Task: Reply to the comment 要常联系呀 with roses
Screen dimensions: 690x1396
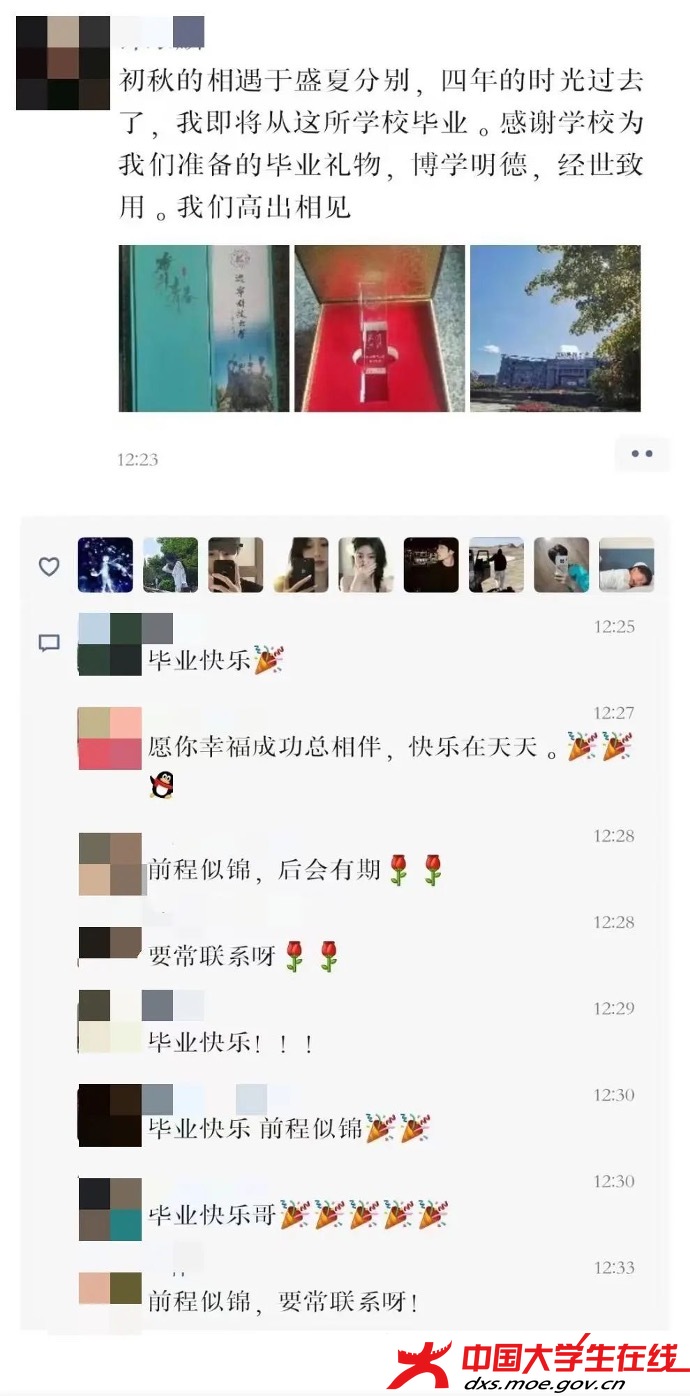Action: coord(211,956)
